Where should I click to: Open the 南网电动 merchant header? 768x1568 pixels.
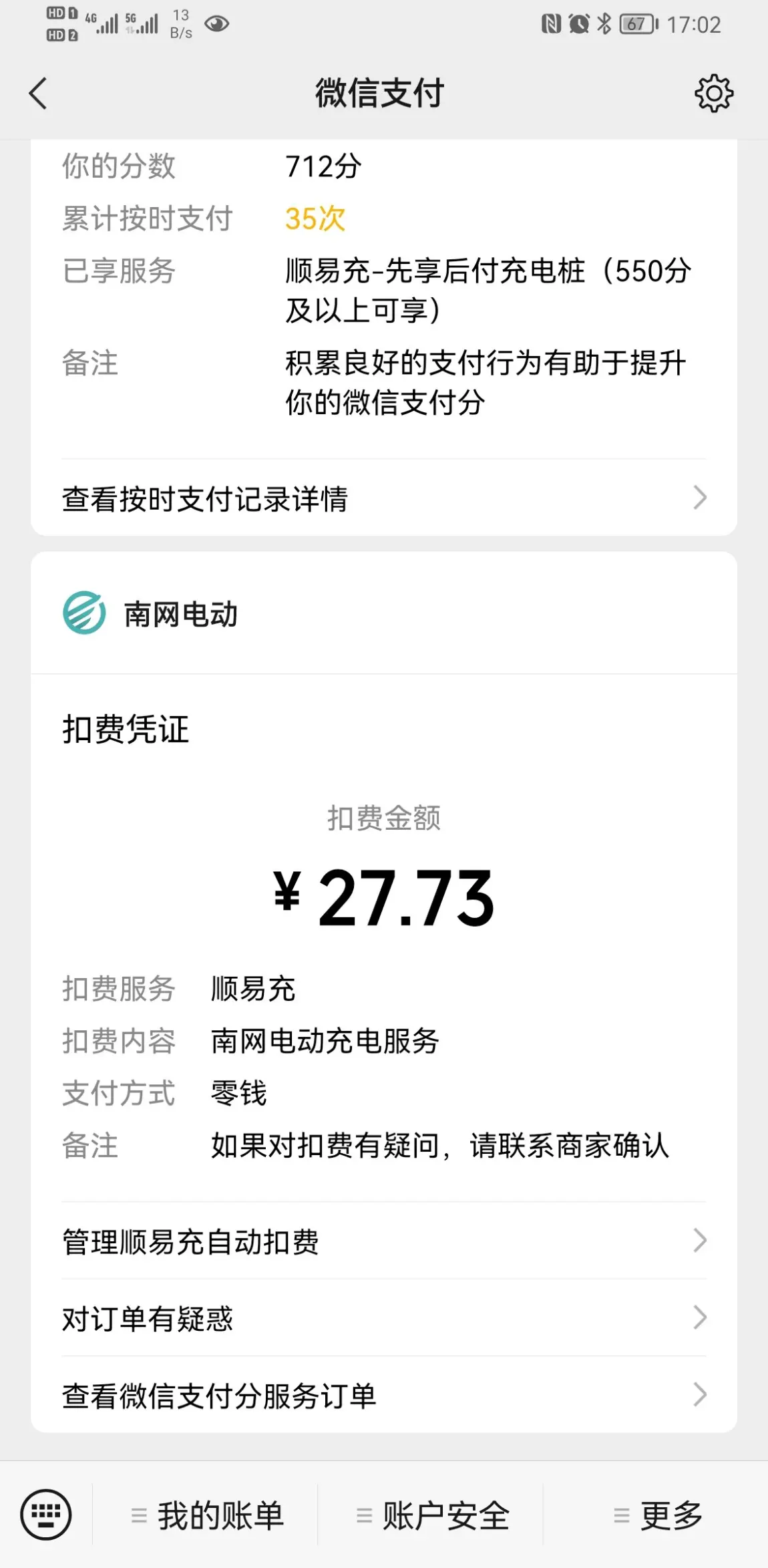click(x=384, y=613)
